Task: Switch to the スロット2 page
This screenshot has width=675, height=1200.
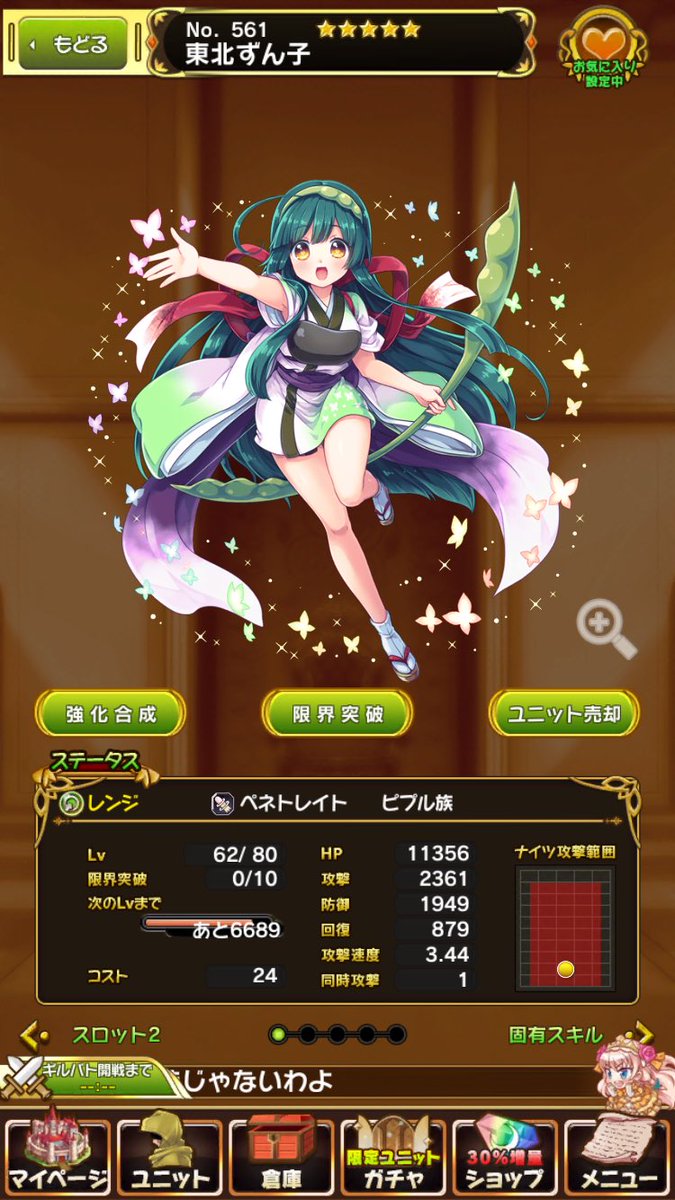Action: pos(95,1034)
